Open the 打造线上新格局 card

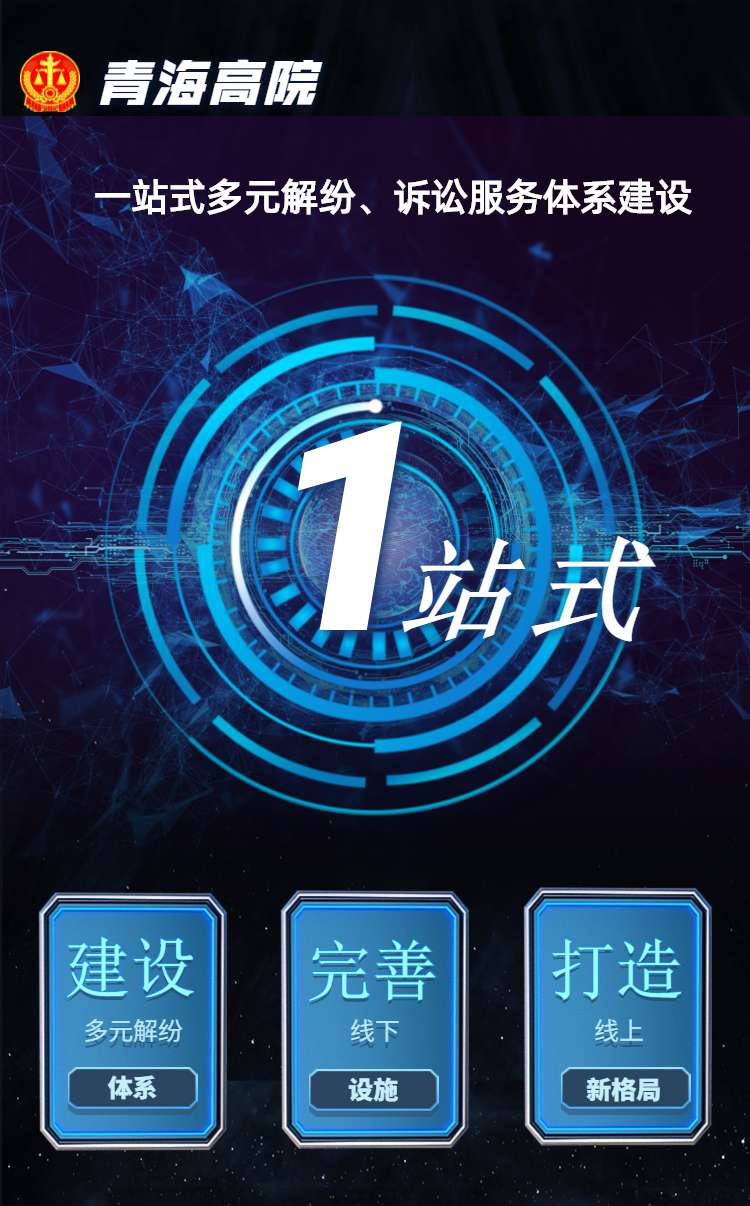pyautogui.click(x=618, y=1017)
